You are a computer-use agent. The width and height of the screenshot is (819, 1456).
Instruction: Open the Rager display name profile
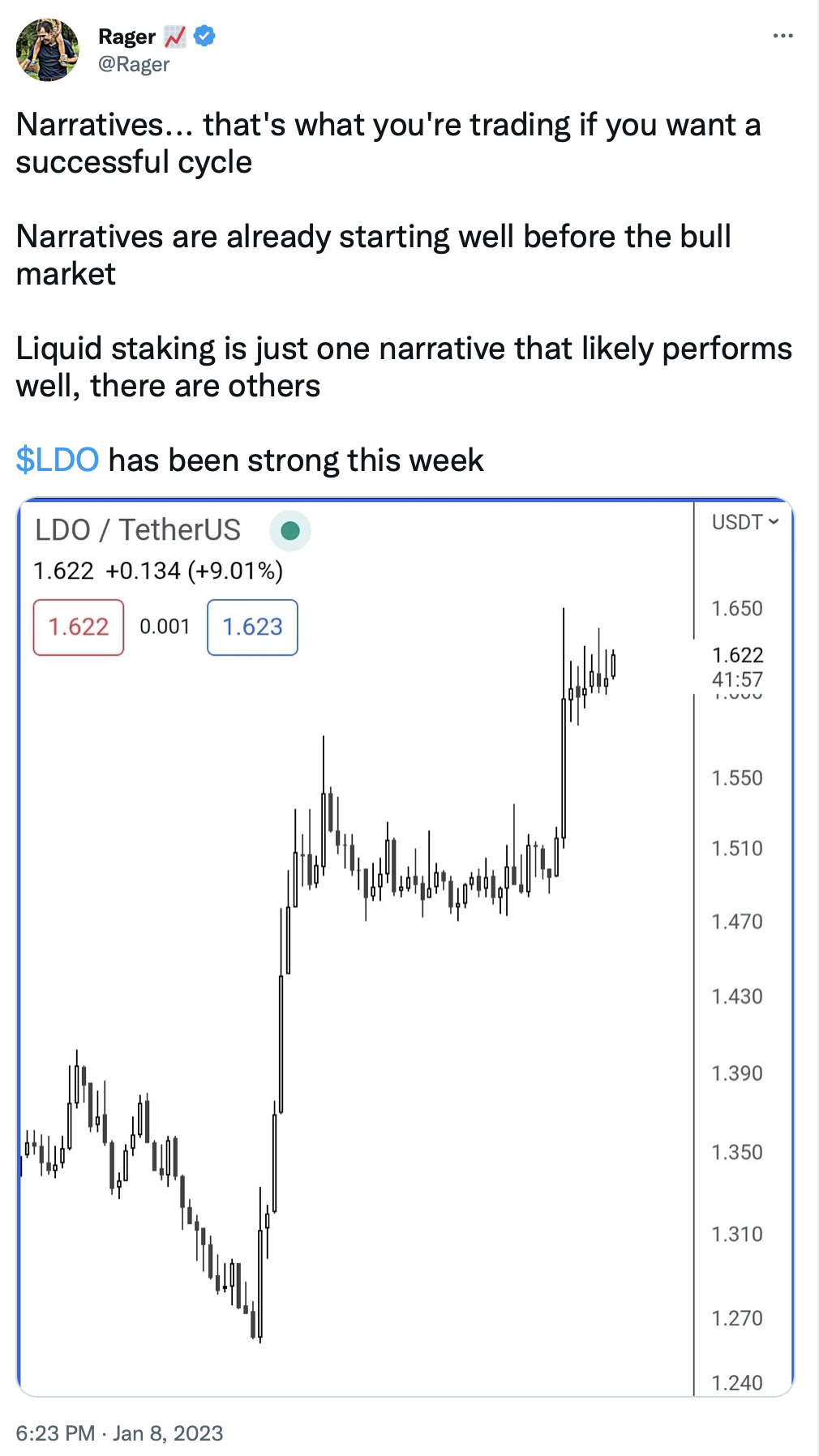126,36
